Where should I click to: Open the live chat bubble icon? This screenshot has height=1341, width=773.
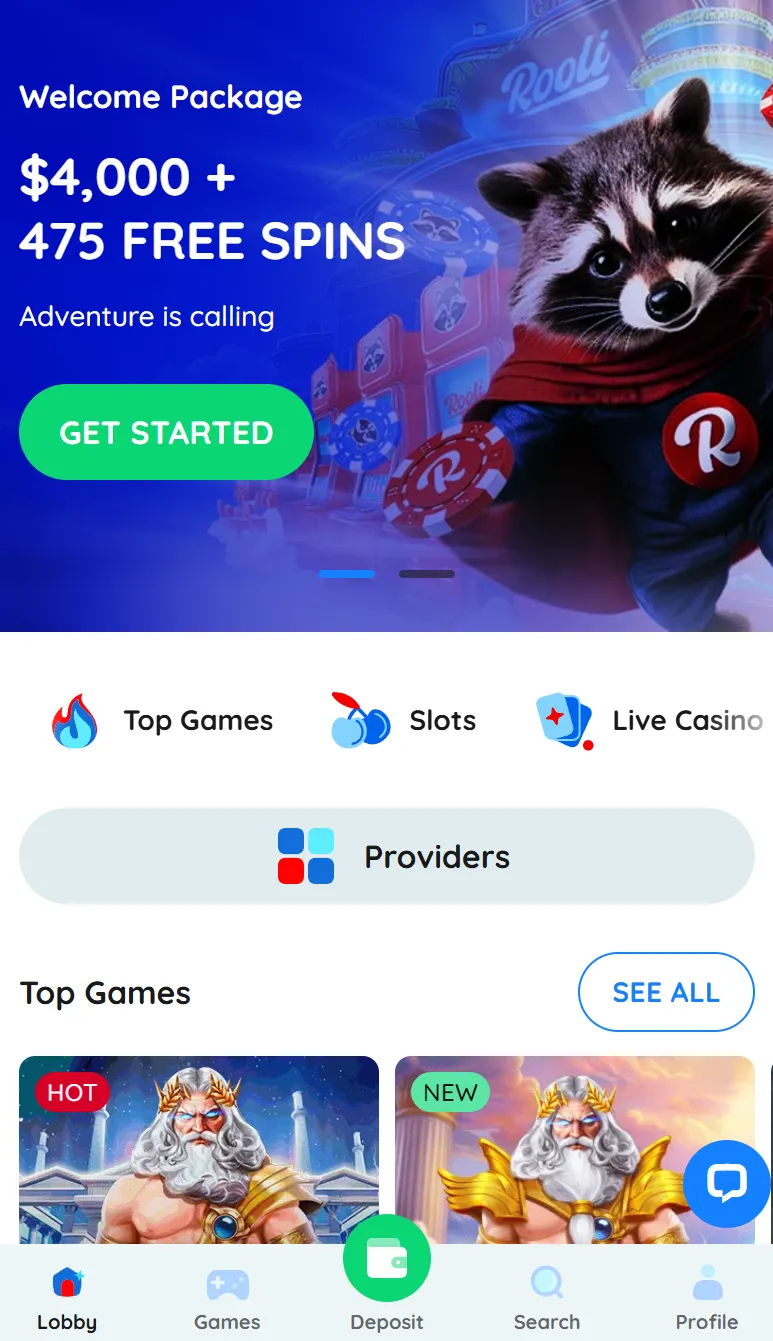point(726,1184)
